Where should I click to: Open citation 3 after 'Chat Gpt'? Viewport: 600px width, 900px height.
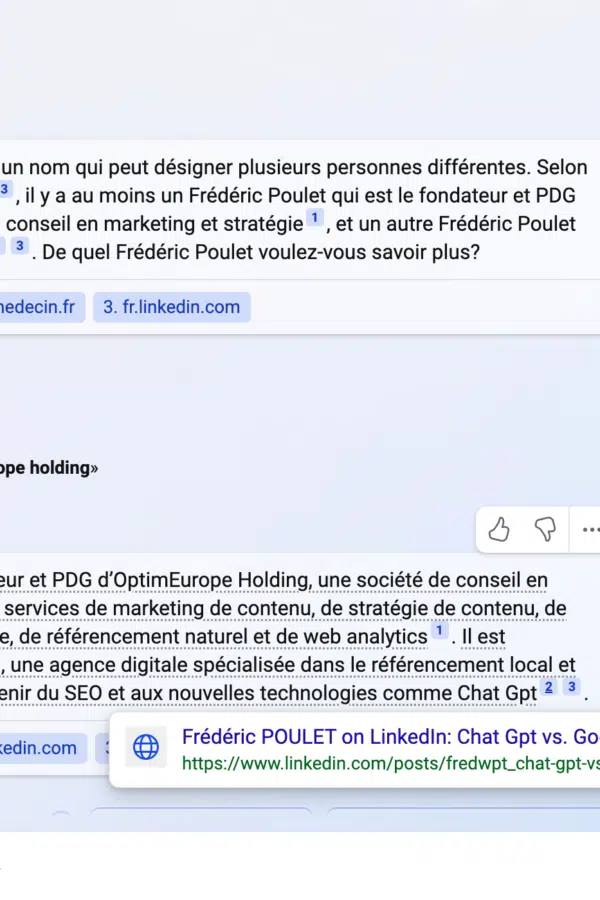click(571, 687)
